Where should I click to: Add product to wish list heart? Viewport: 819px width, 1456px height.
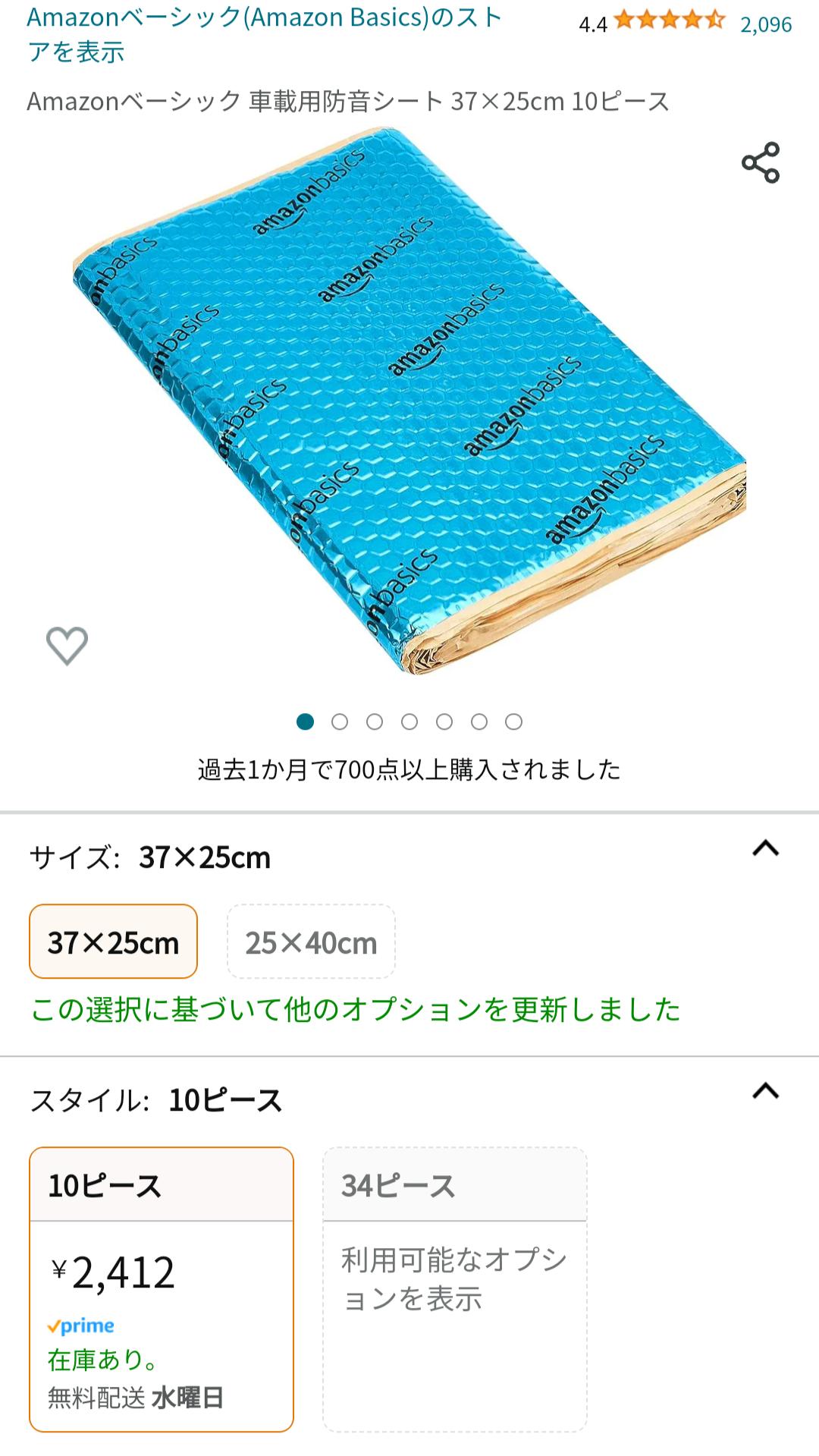pyautogui.click(x=67, y=646)
